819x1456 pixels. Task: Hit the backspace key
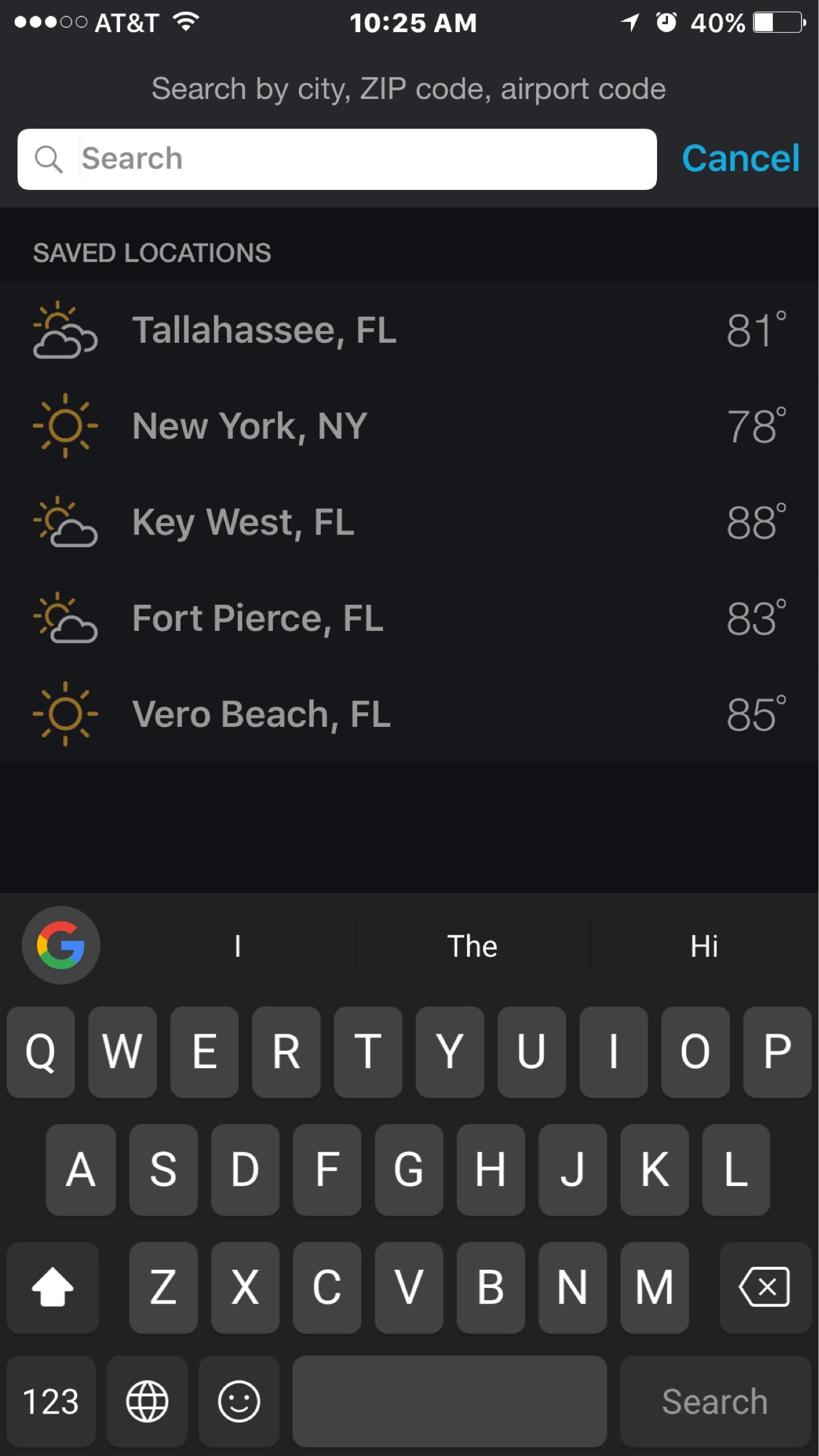[x=764, y=1287]
